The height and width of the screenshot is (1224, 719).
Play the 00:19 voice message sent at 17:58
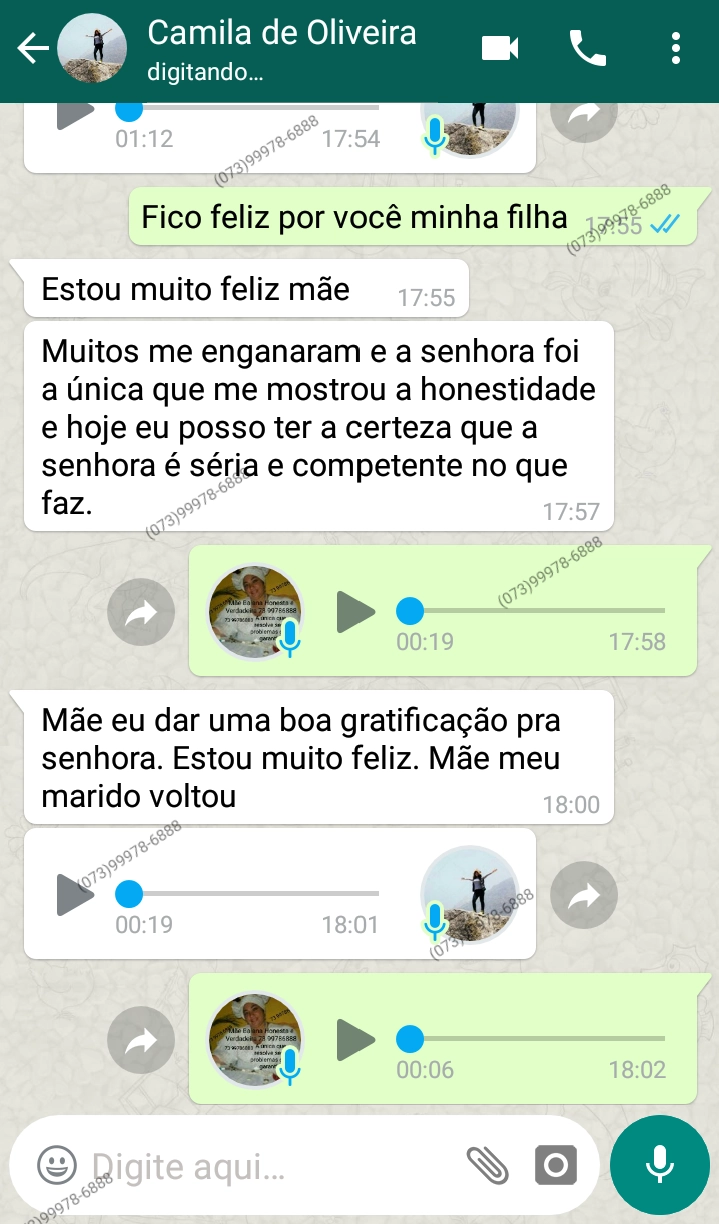click(354, 611)
